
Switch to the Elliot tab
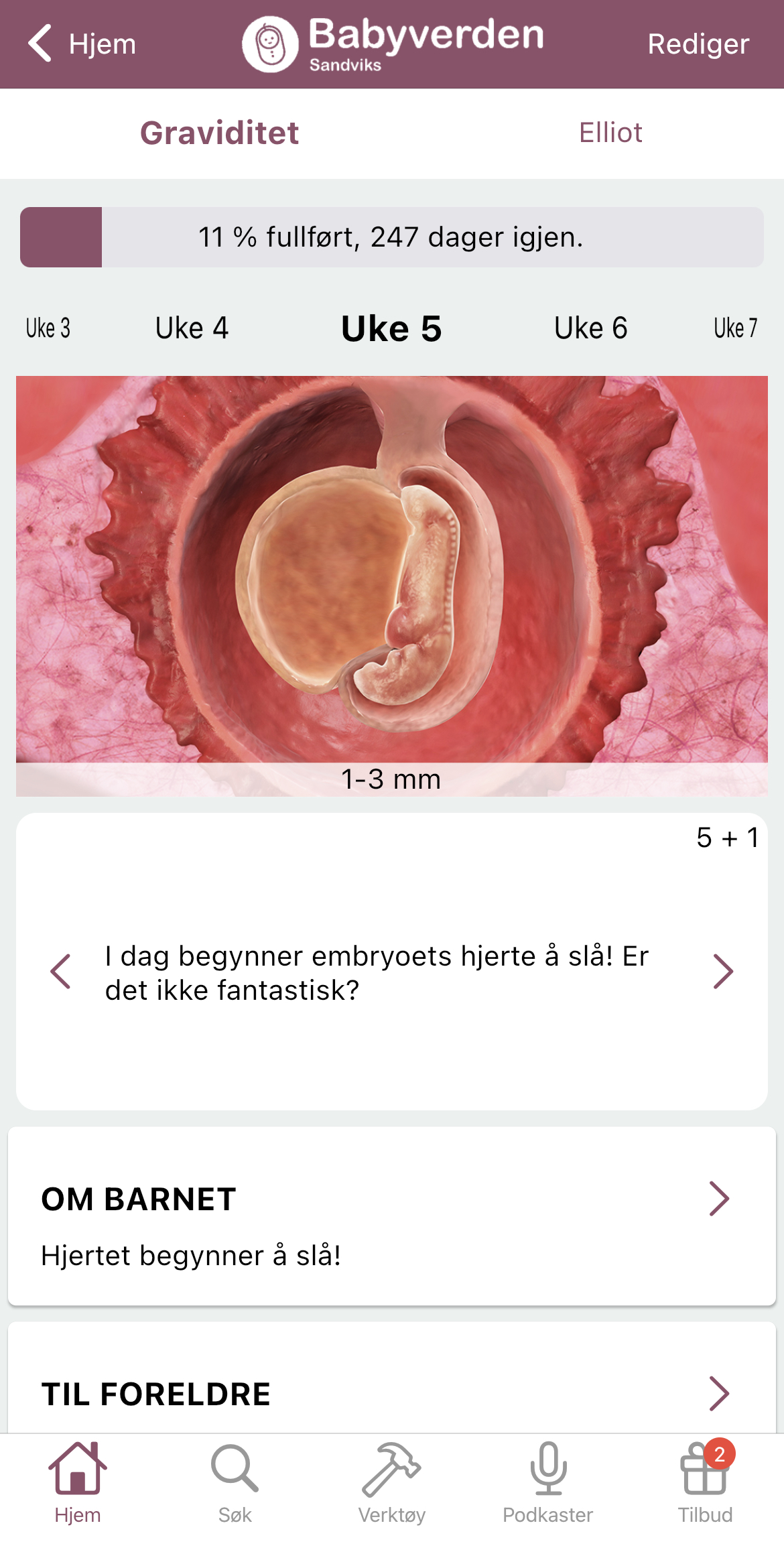click(x=610, y=133)
